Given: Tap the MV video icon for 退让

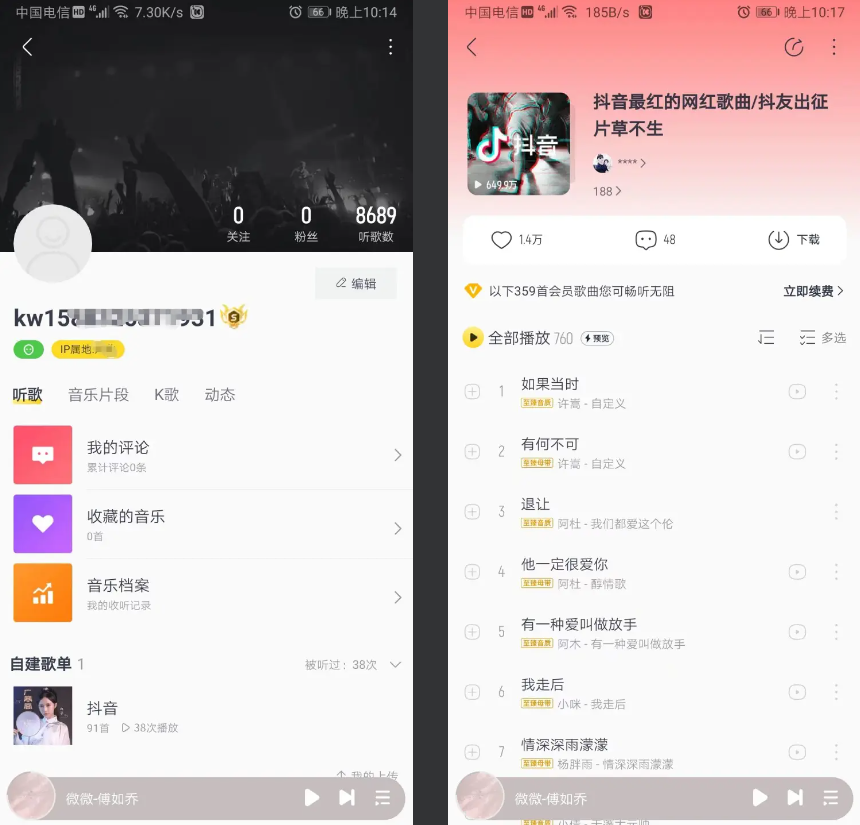Looking at the screenshot, I should (797, 512).
